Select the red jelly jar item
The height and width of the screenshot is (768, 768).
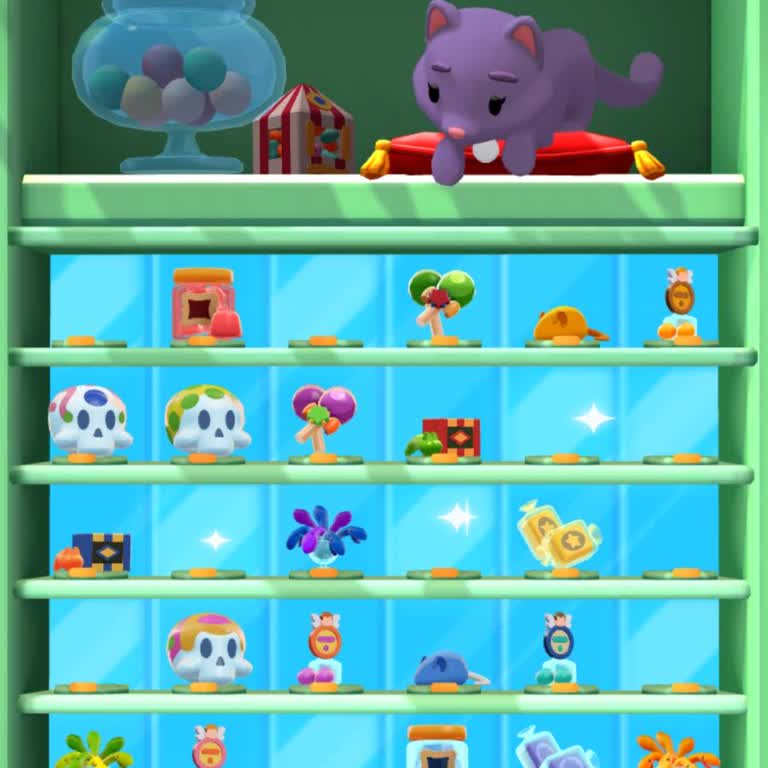pyautogui.click(x=205, y=305)
